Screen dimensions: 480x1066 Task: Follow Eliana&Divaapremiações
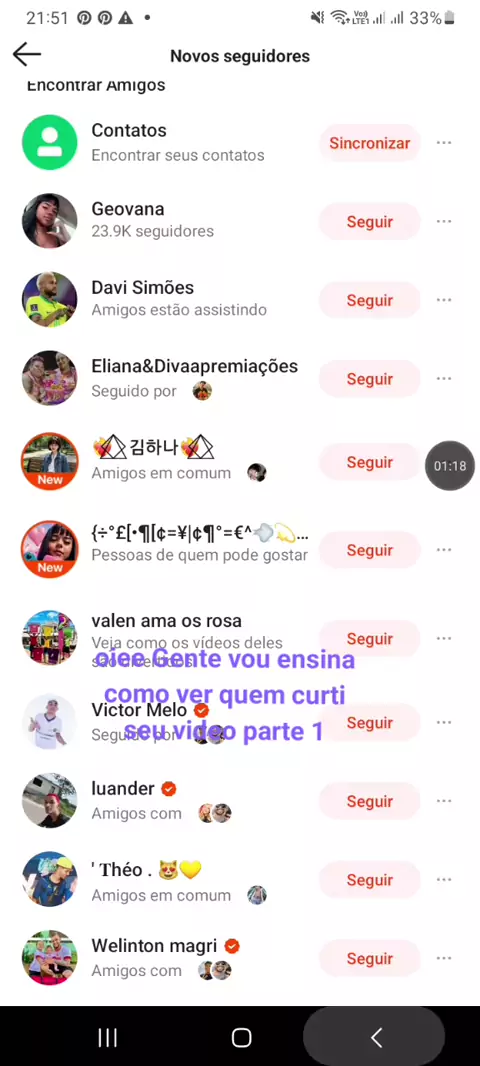369,379
